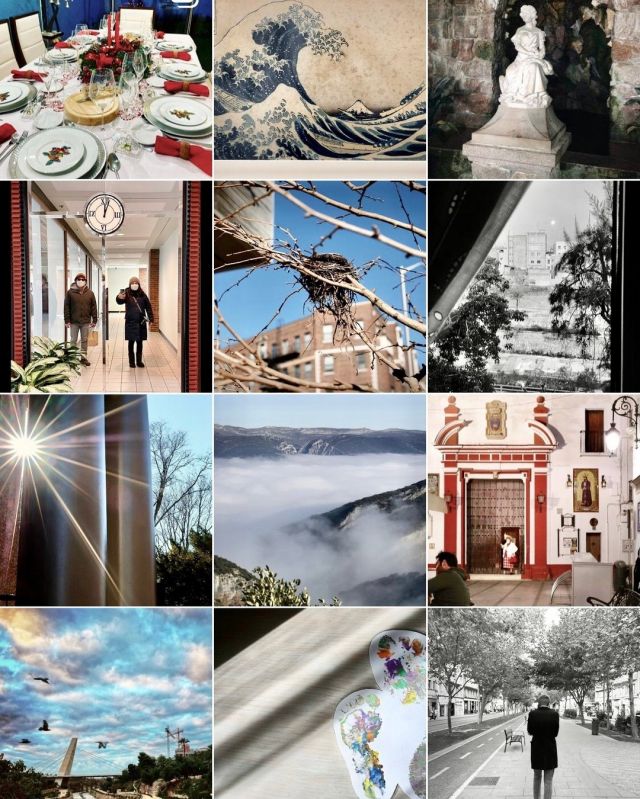View the foggy mountain valley photo
Viewport: 640px width, 799px height.
pos(320,500)
